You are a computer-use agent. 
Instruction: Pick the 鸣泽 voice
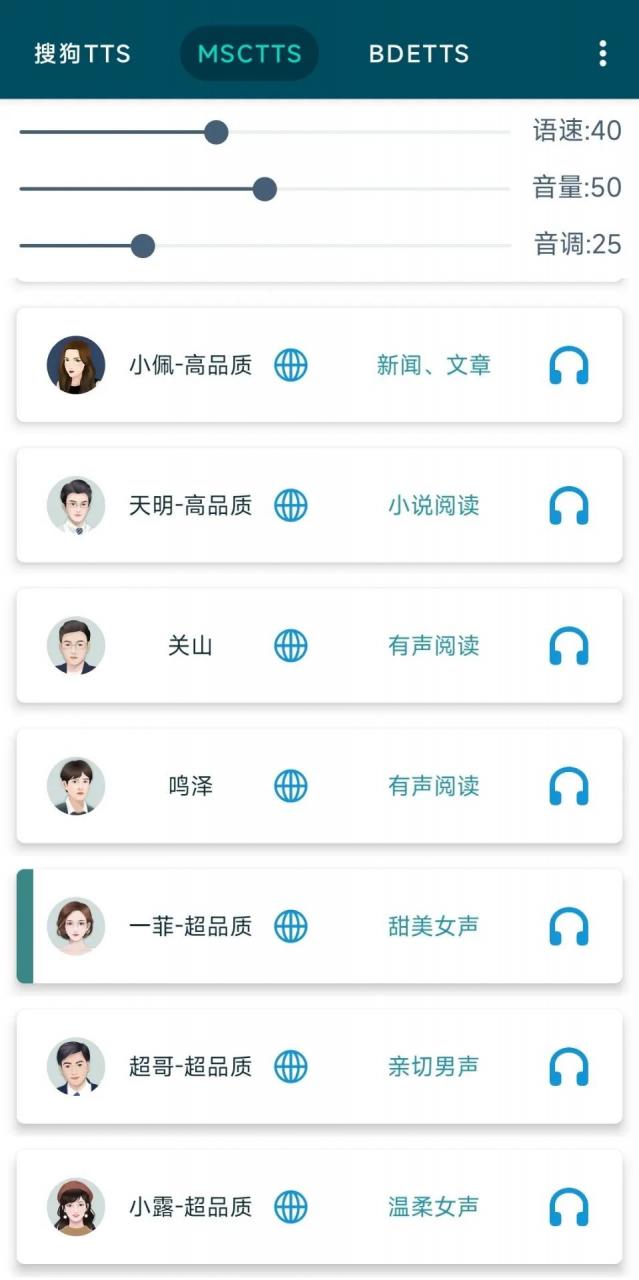190,786
